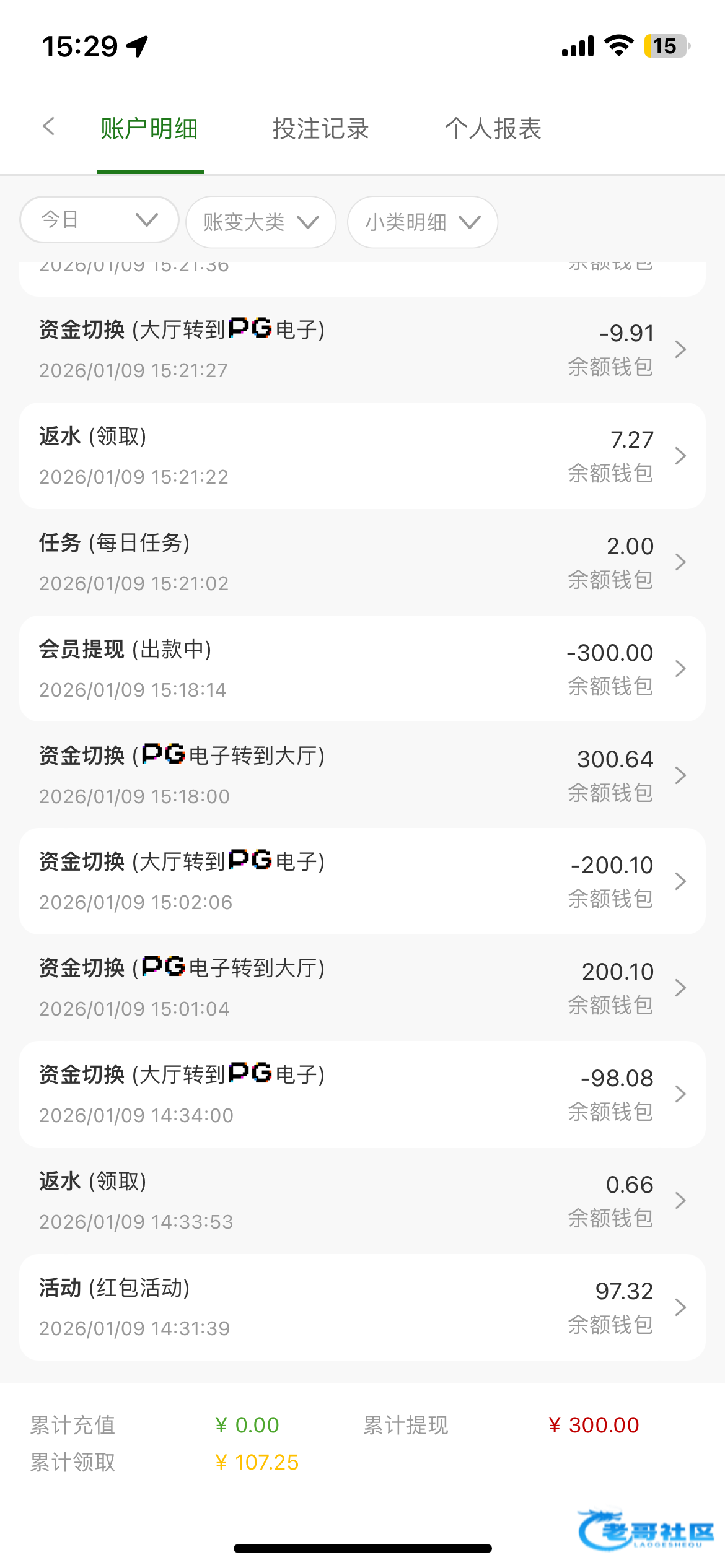The height and width of the screenshot is (1568, 725).
Task: Expand the 账变大类 filter dropdown
Action: [x=261, y=222]
